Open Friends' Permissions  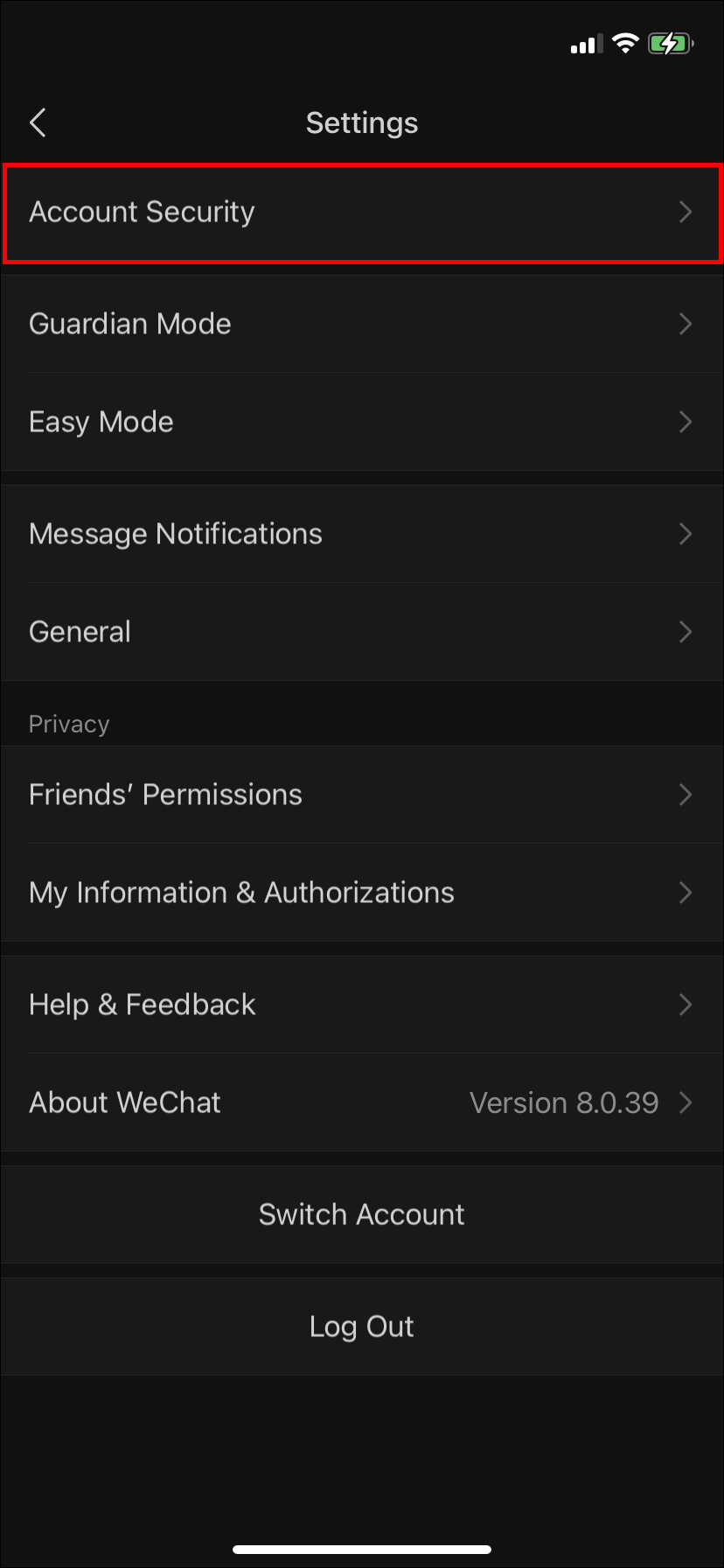click(x=361, y=794)
